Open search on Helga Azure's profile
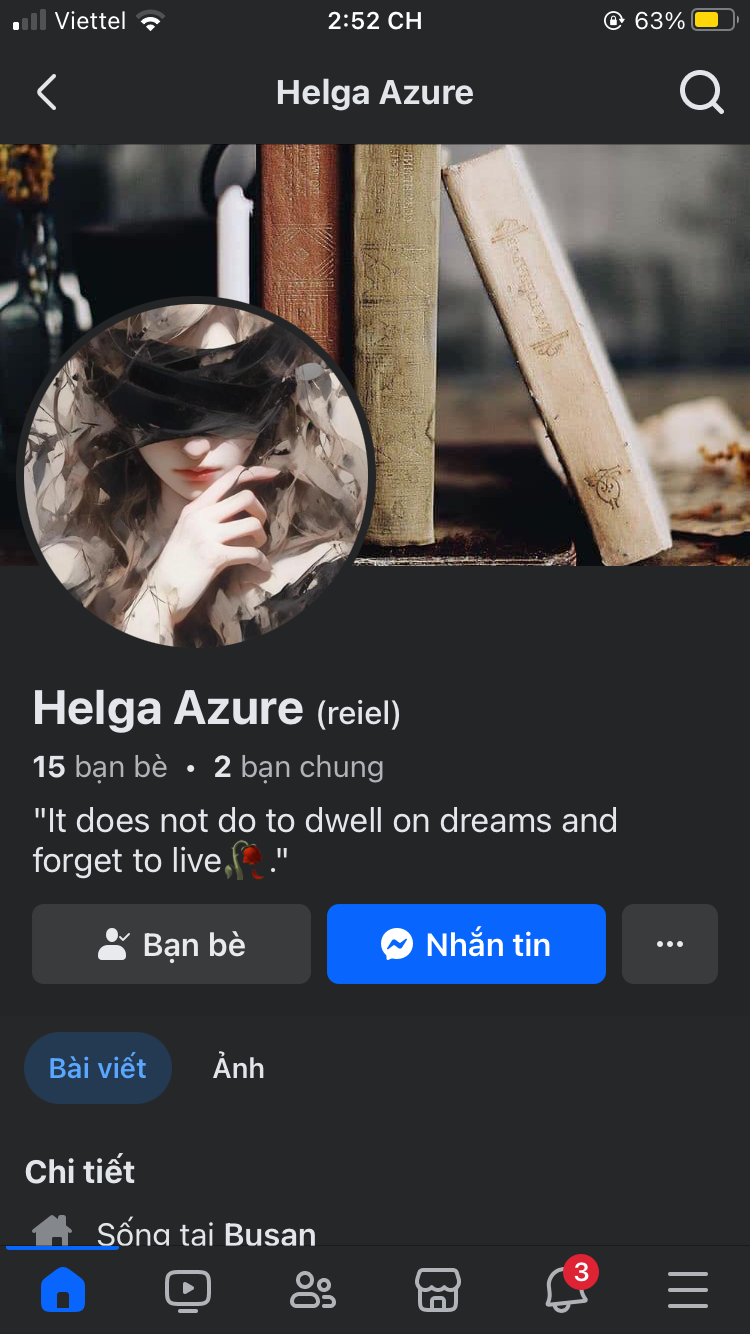Viewport: 750px width, 1334px height. pyautogui.click(x=701, y=93)
